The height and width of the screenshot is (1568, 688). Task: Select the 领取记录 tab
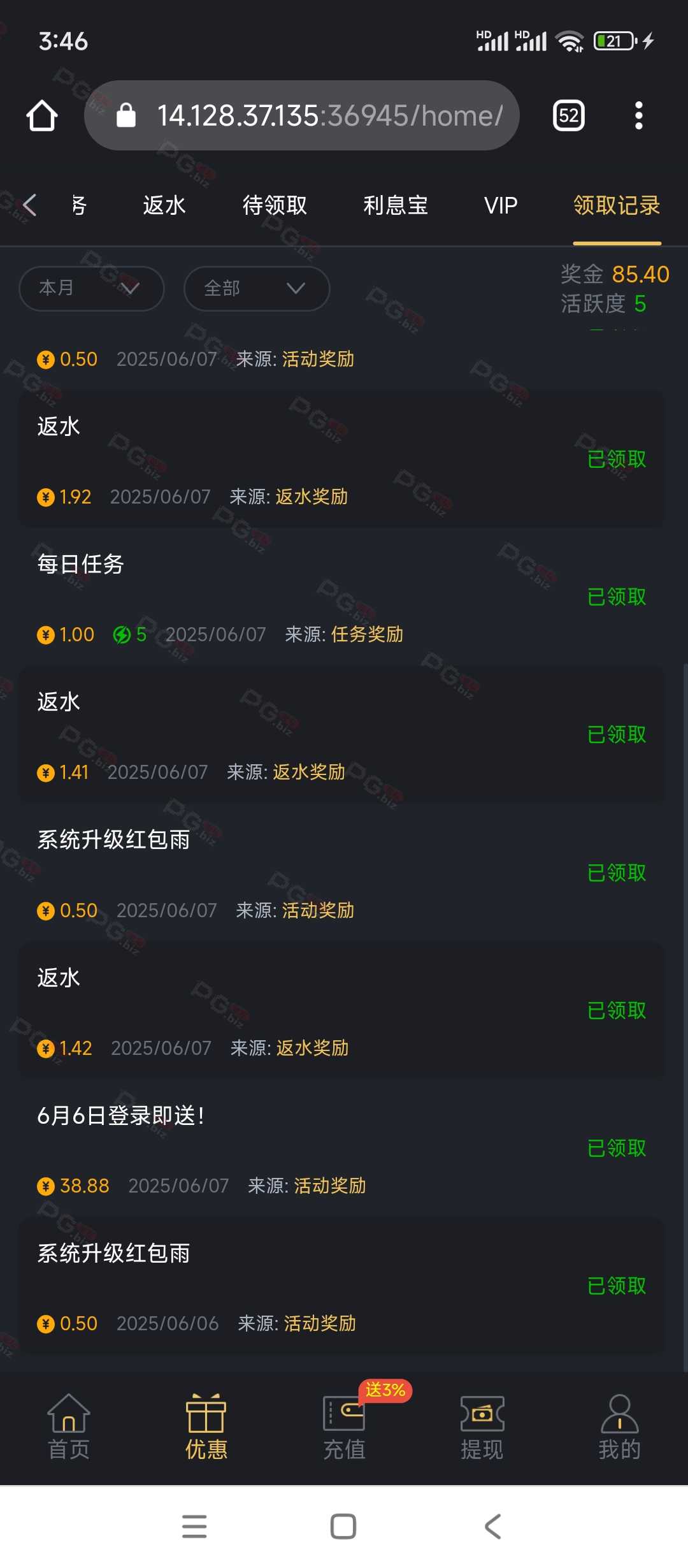(x=617, y=205)
